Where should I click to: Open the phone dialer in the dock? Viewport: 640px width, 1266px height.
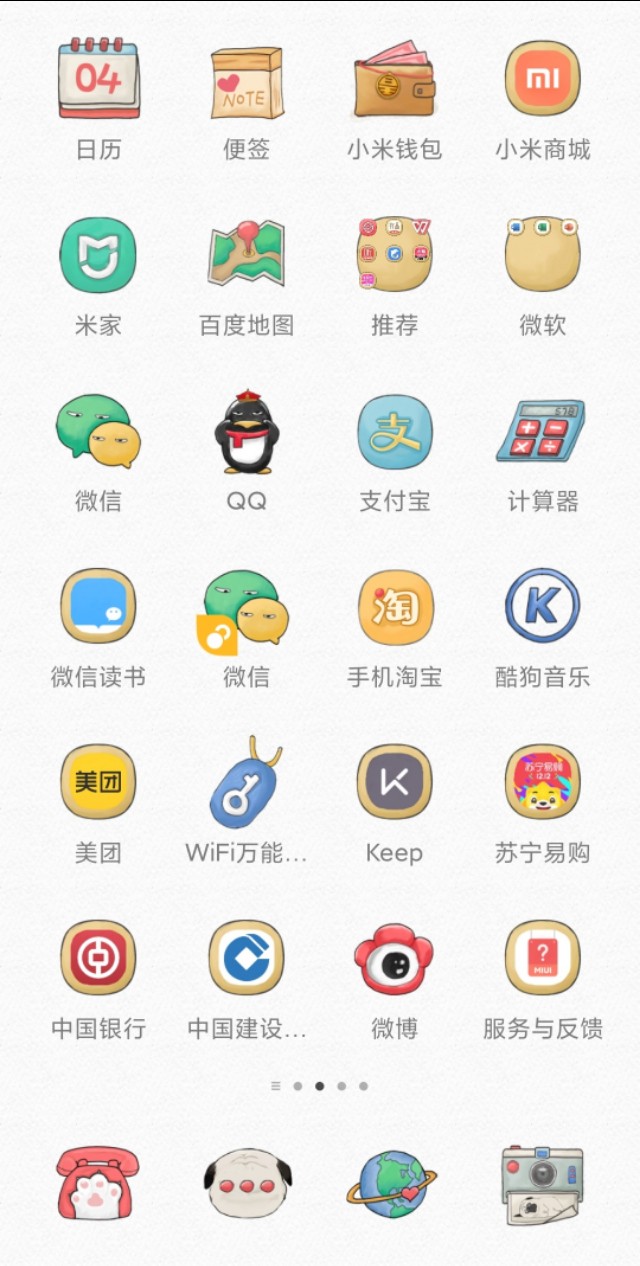click(x=98, y=1185)
